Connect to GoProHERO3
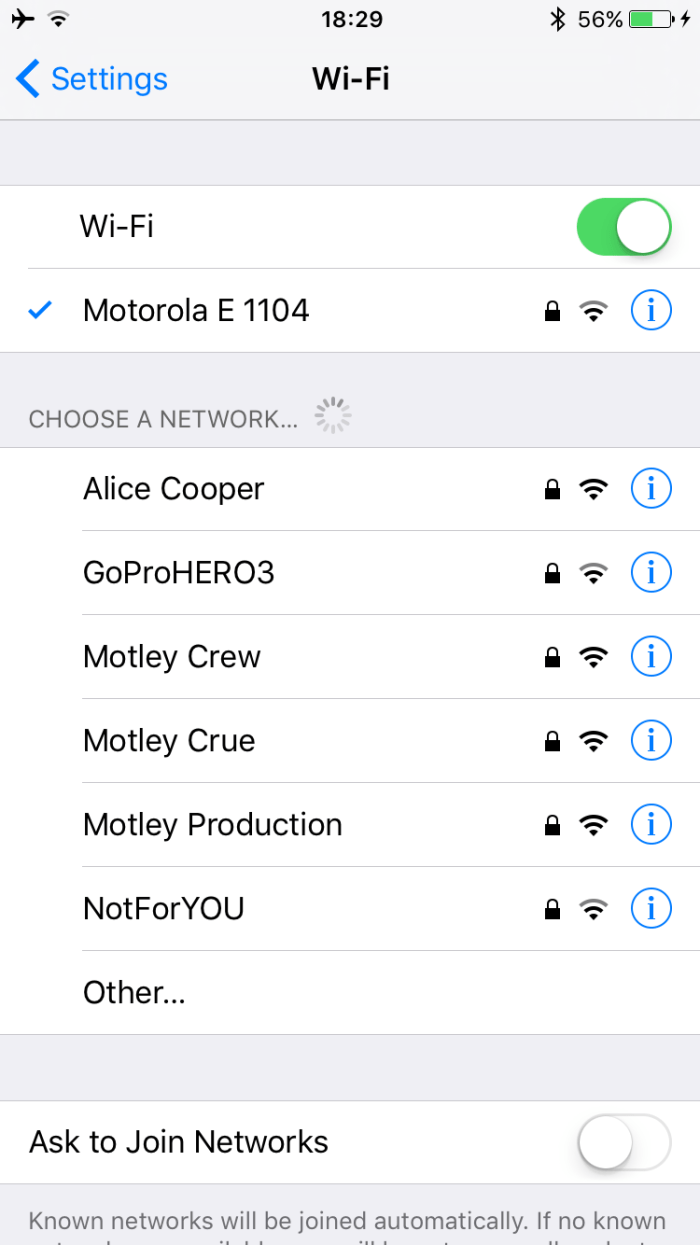 178,573
